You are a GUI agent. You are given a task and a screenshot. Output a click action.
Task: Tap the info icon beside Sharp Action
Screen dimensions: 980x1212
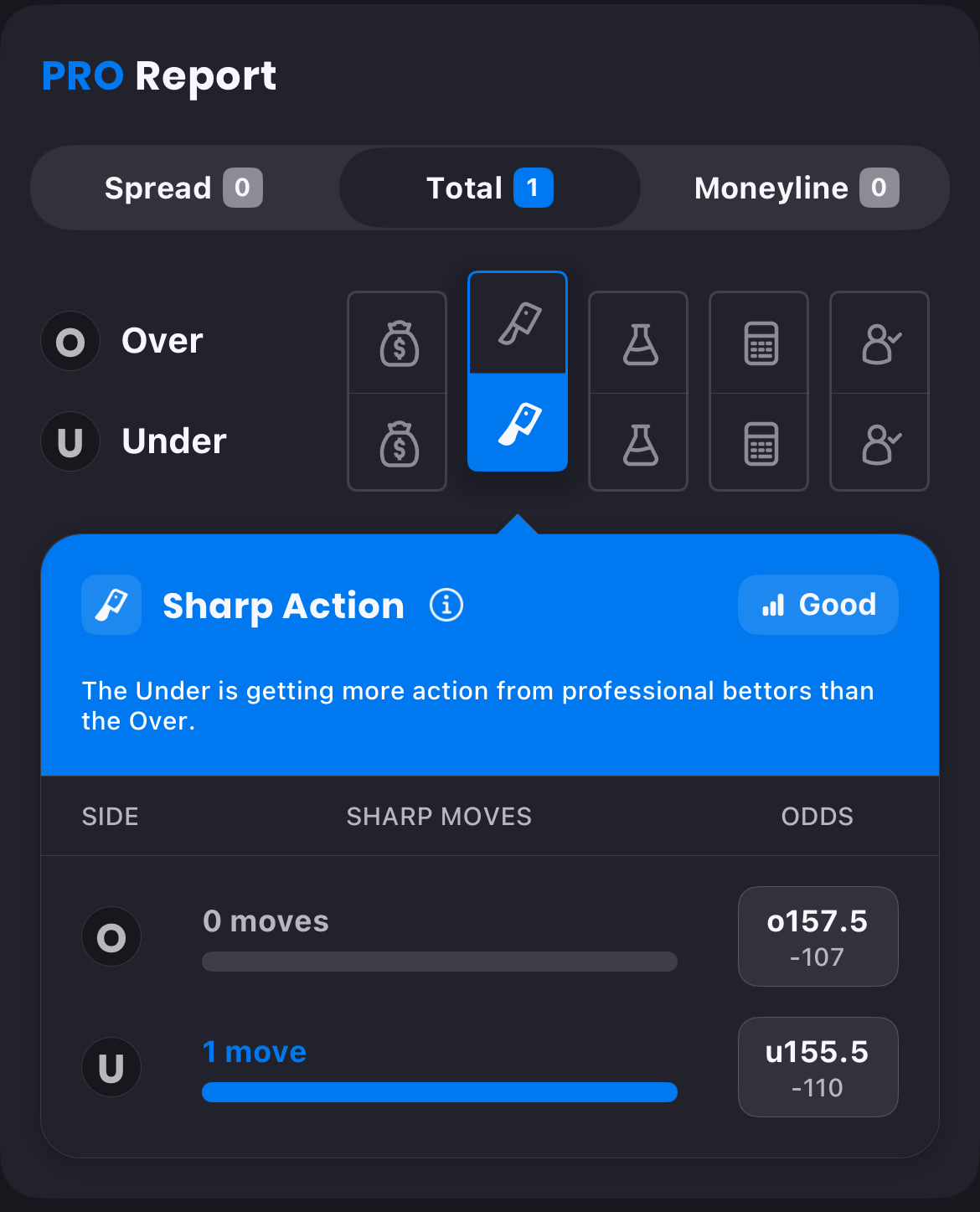(446, 605)
